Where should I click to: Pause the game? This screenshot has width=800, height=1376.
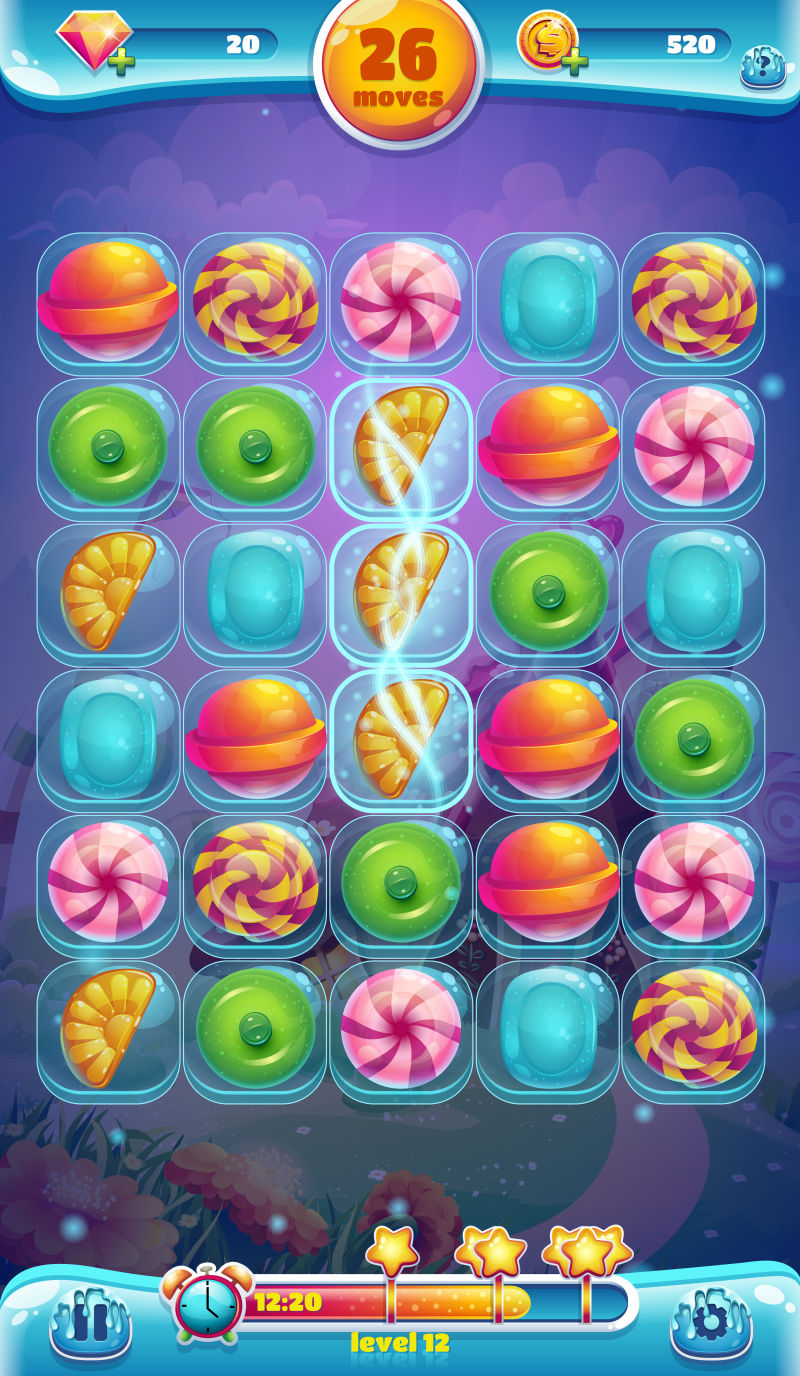(x=90, y=1320)
